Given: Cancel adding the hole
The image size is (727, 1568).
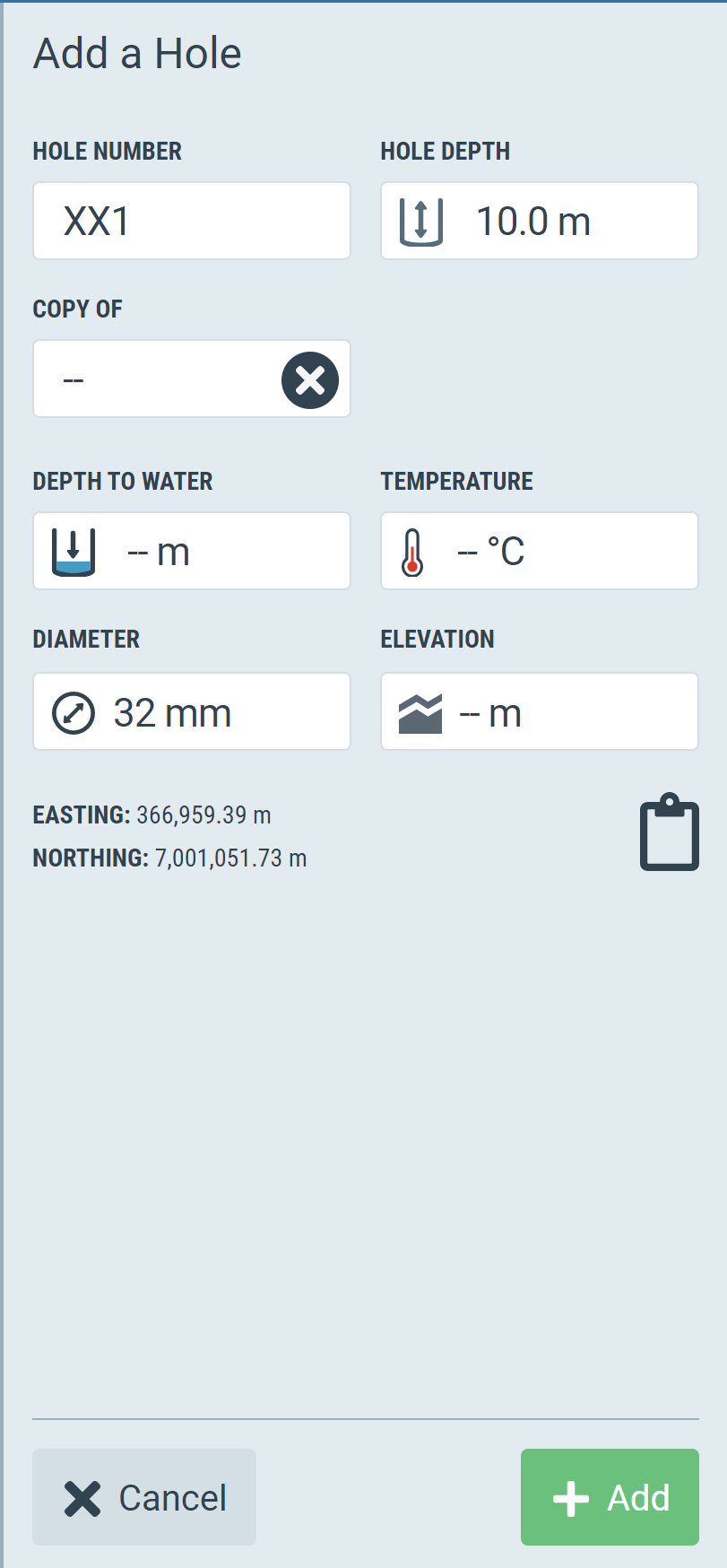Looking at the screenshot, I should click(144, 1497).
